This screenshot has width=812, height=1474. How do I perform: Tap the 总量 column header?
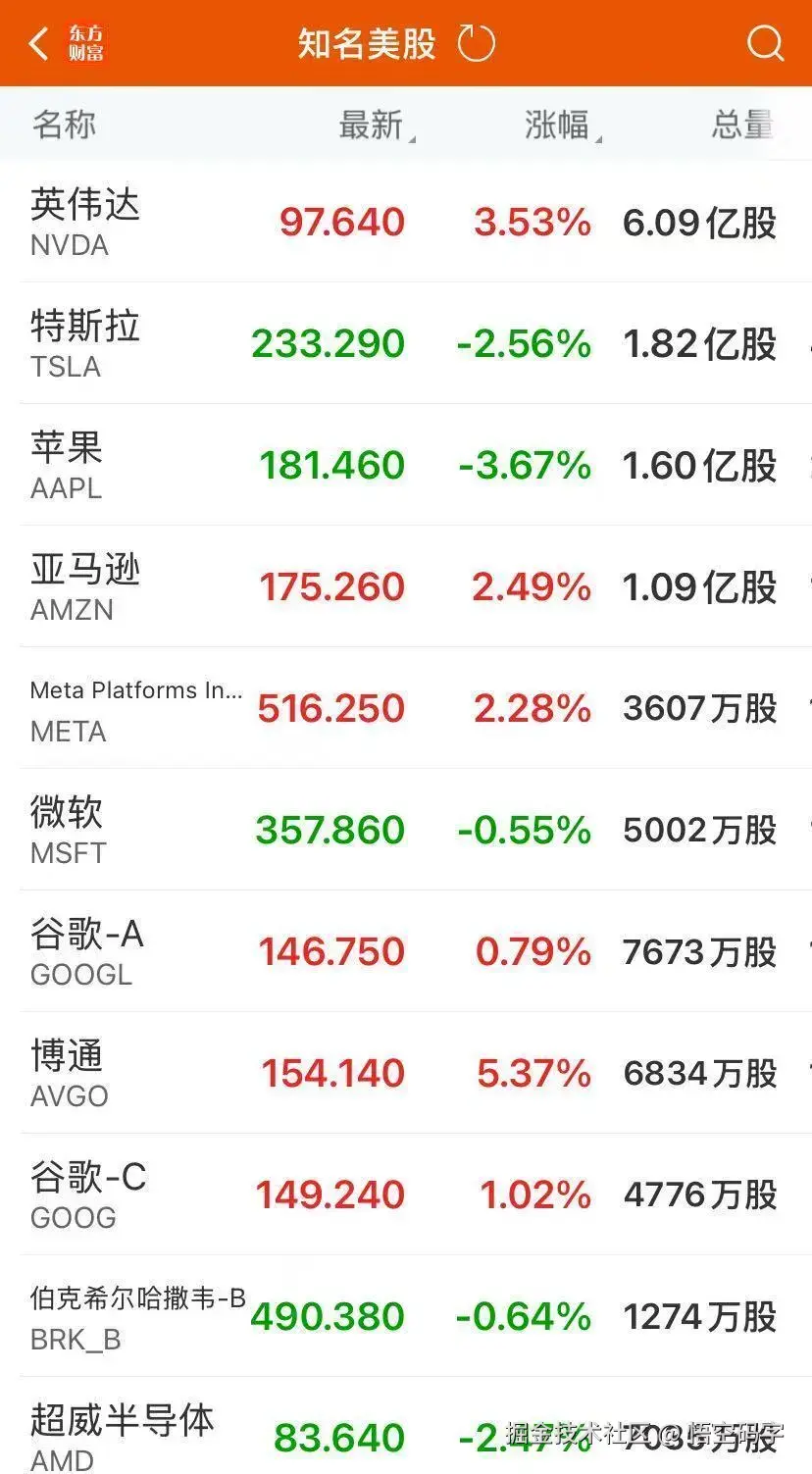[740, 125]
